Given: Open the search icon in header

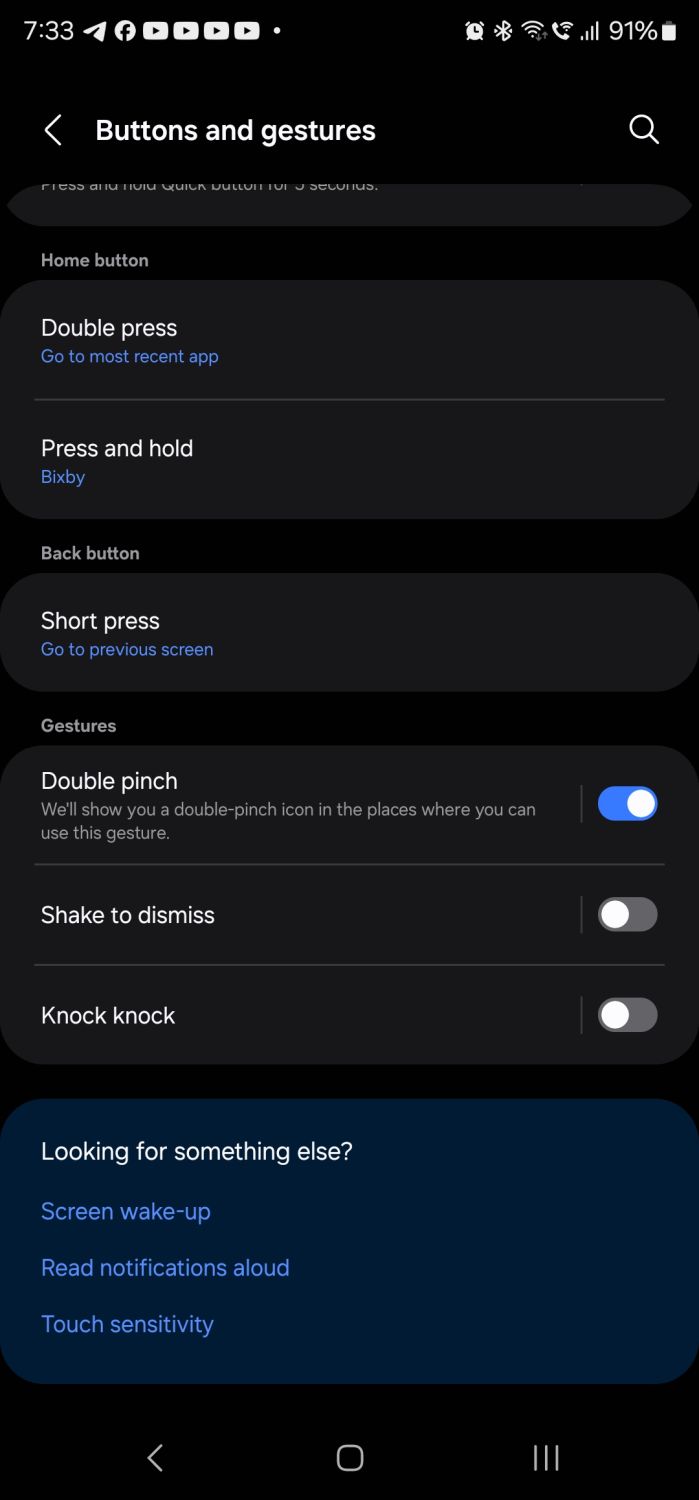Looking at the screenshot, I should point(643,129).
